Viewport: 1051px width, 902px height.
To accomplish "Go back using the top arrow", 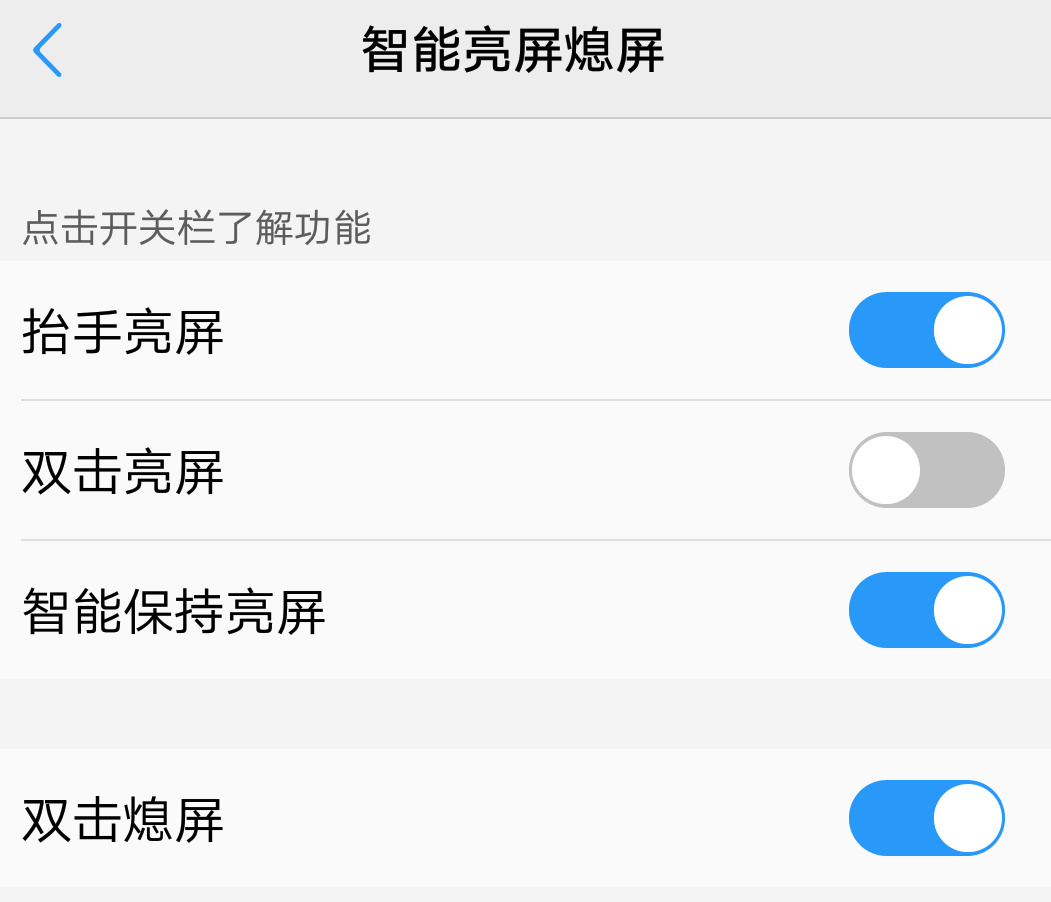I will (47, 51).
